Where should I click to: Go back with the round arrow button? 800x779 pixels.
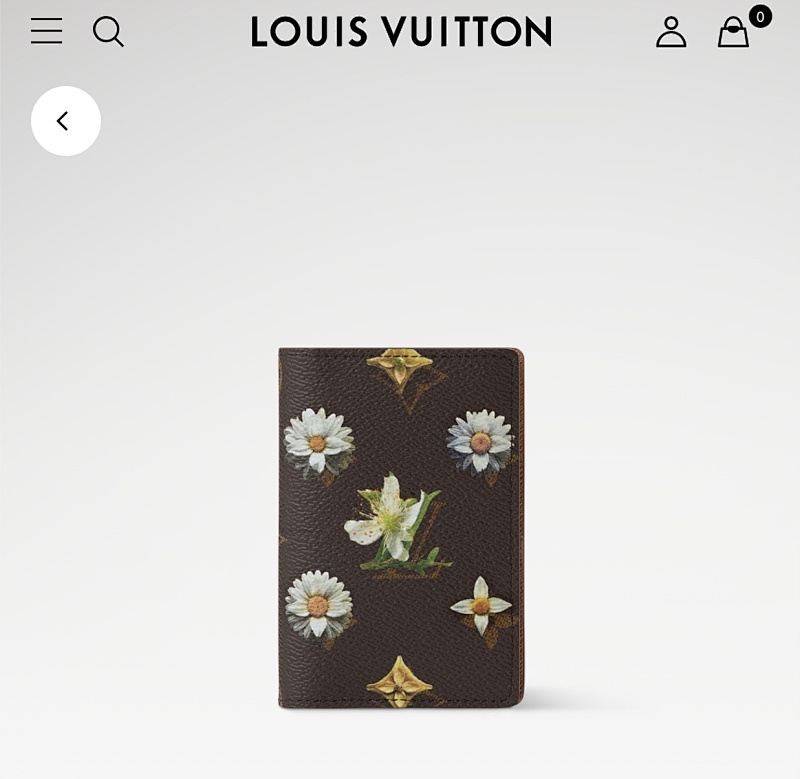66,121
